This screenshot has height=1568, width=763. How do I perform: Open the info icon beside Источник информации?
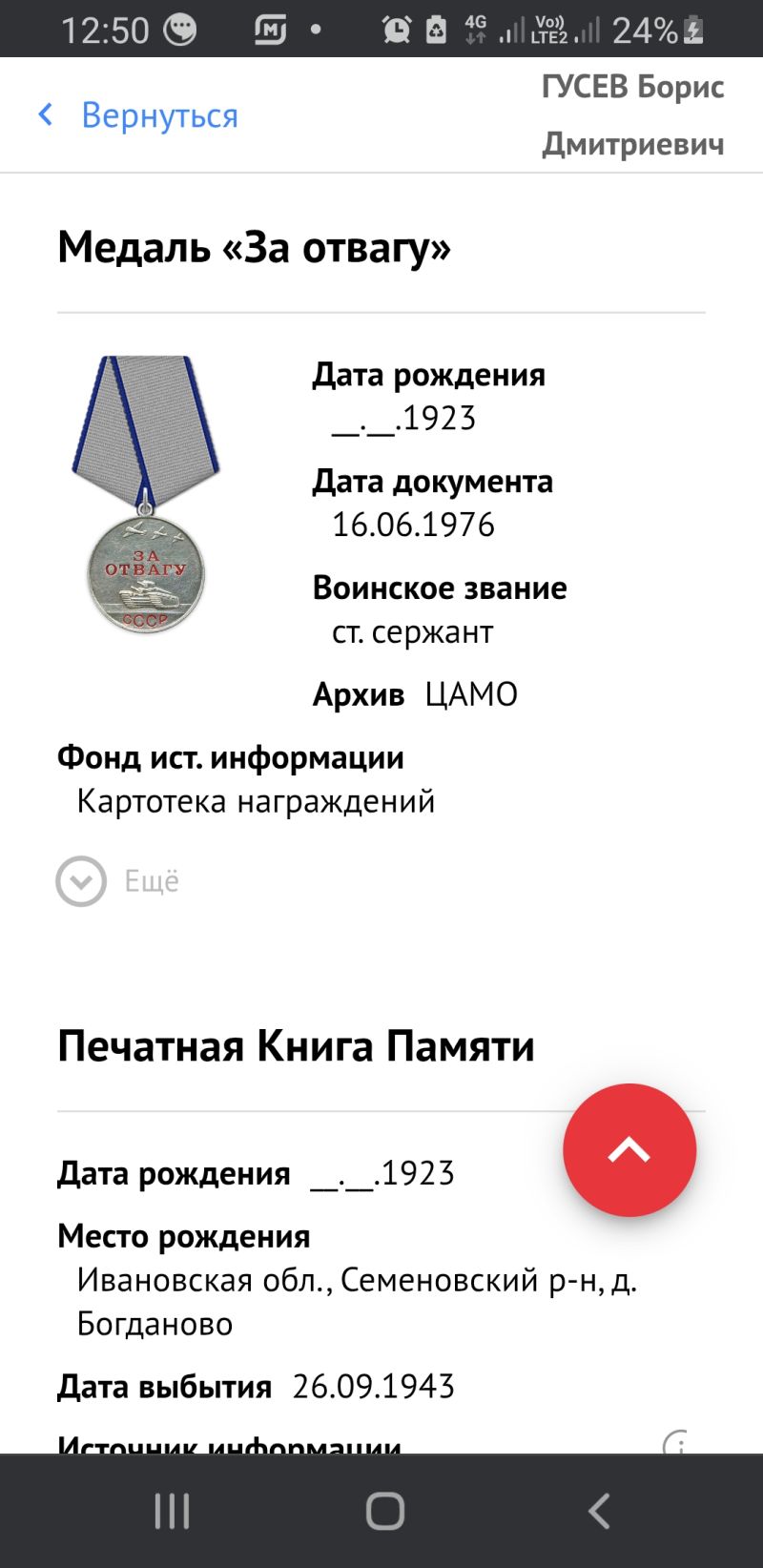click(x=675, y=1442)
